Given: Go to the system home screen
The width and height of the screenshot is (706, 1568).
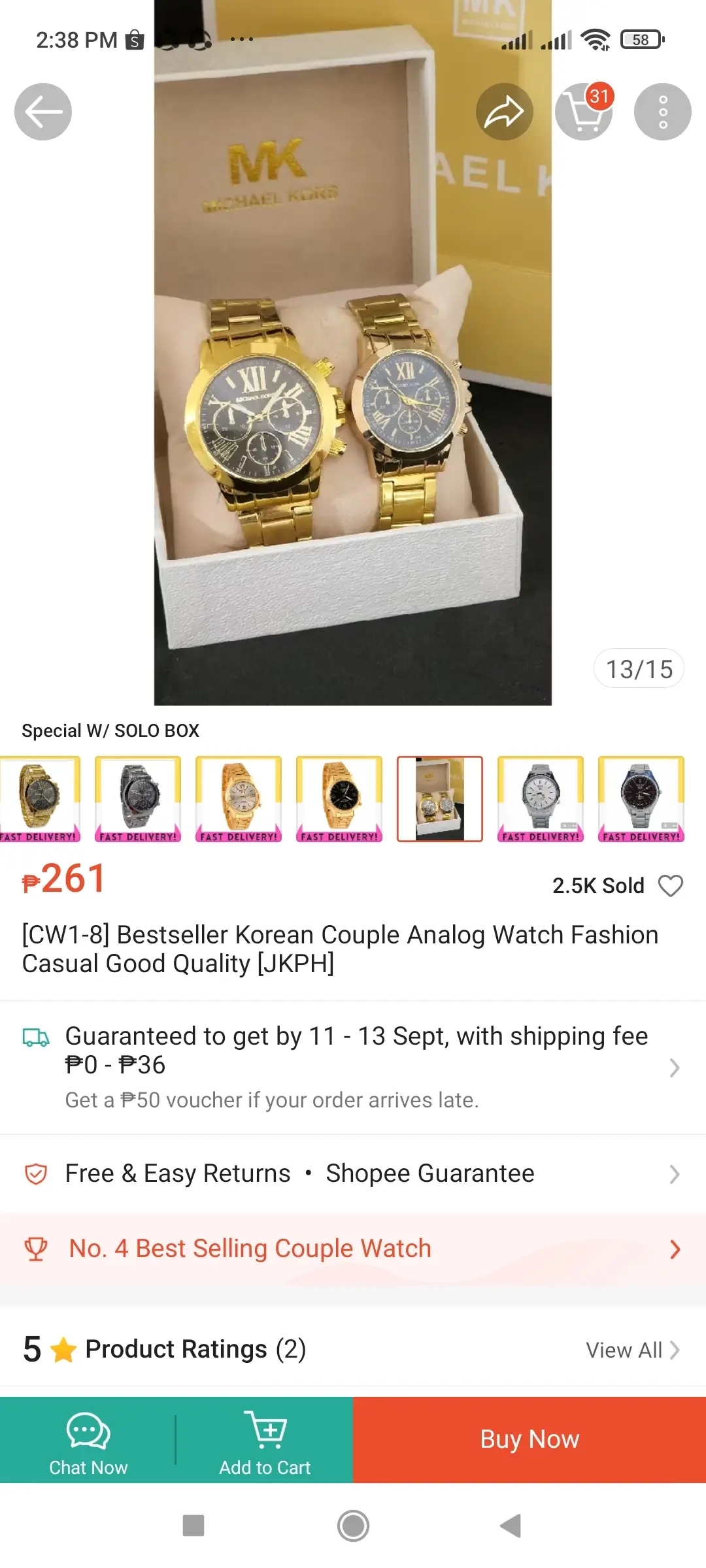Looking at the screenshot, I should coord(353,1526).
